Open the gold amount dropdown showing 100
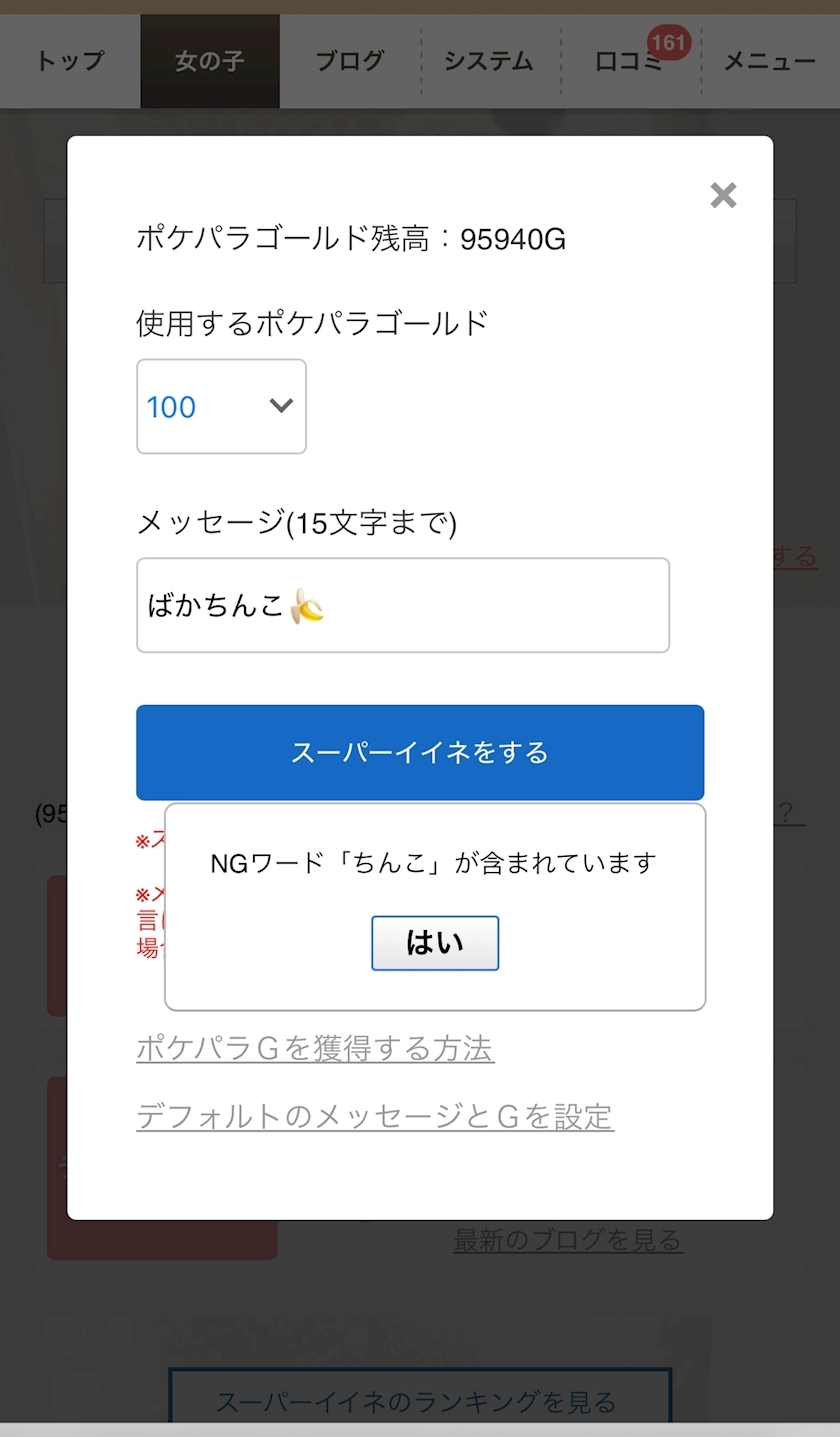This screenshot has width=840, height=1437. [221, 406]
